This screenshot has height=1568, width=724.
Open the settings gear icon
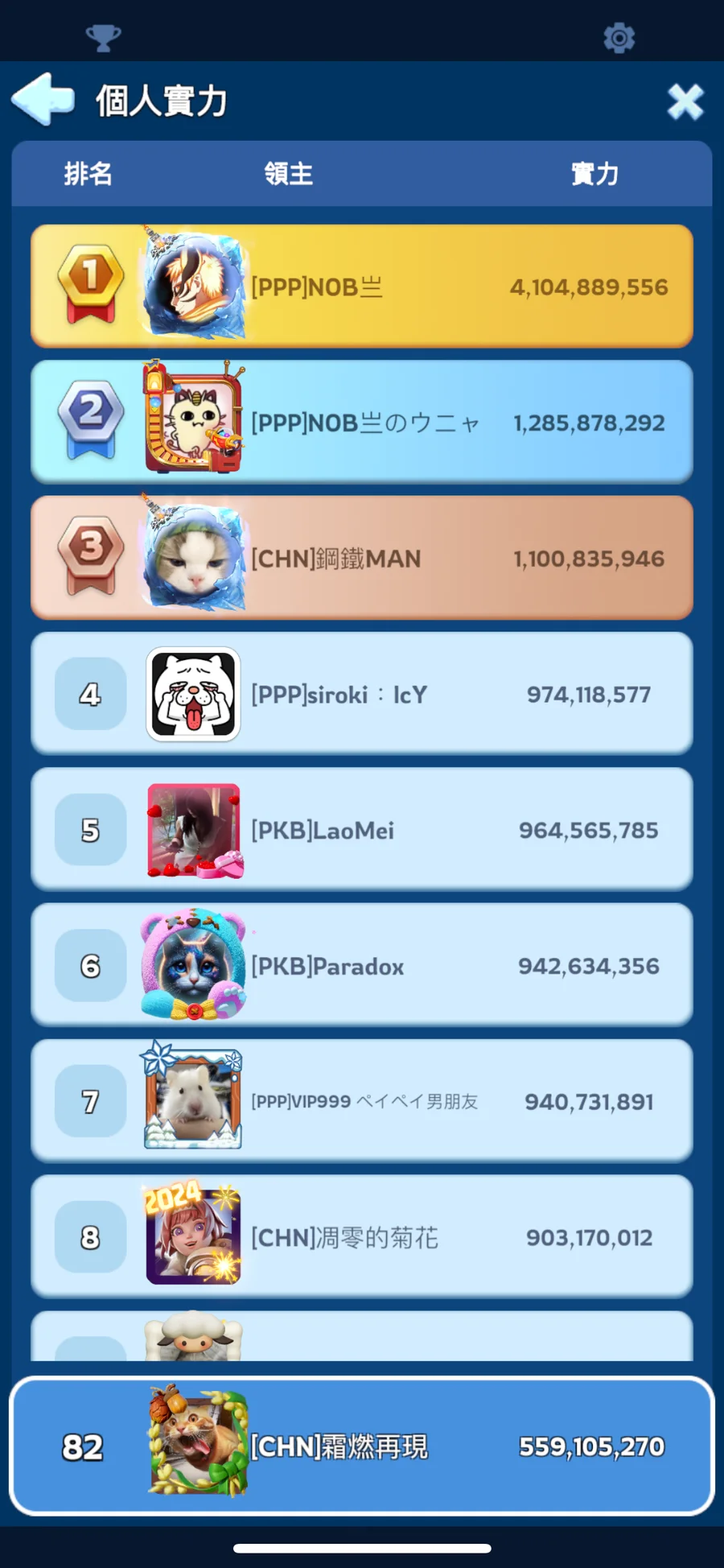coord(619,38)
